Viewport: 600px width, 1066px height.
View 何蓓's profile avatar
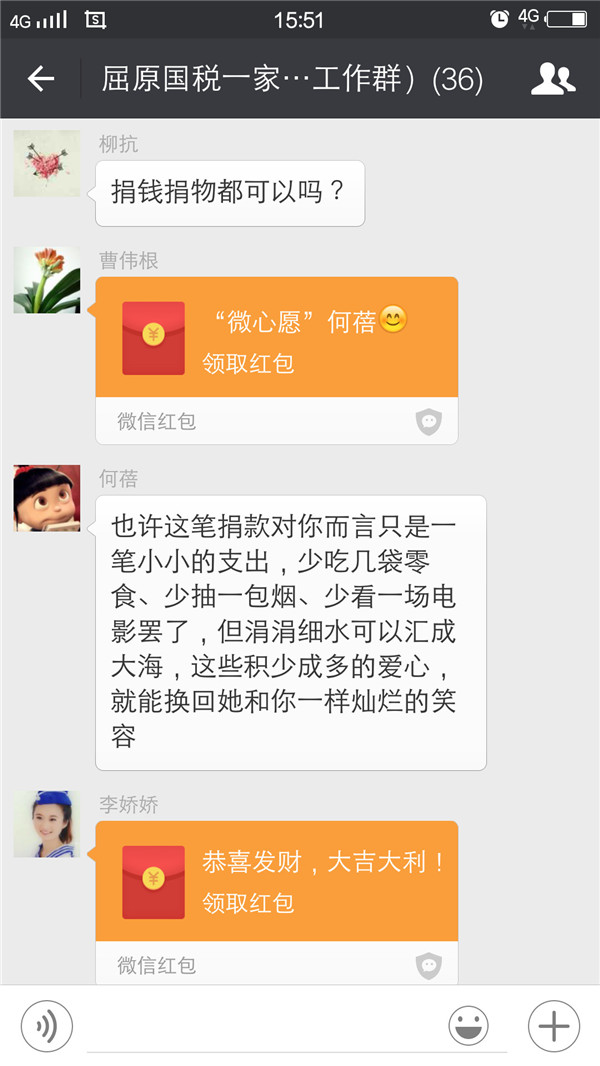click(x=47, y=498)
